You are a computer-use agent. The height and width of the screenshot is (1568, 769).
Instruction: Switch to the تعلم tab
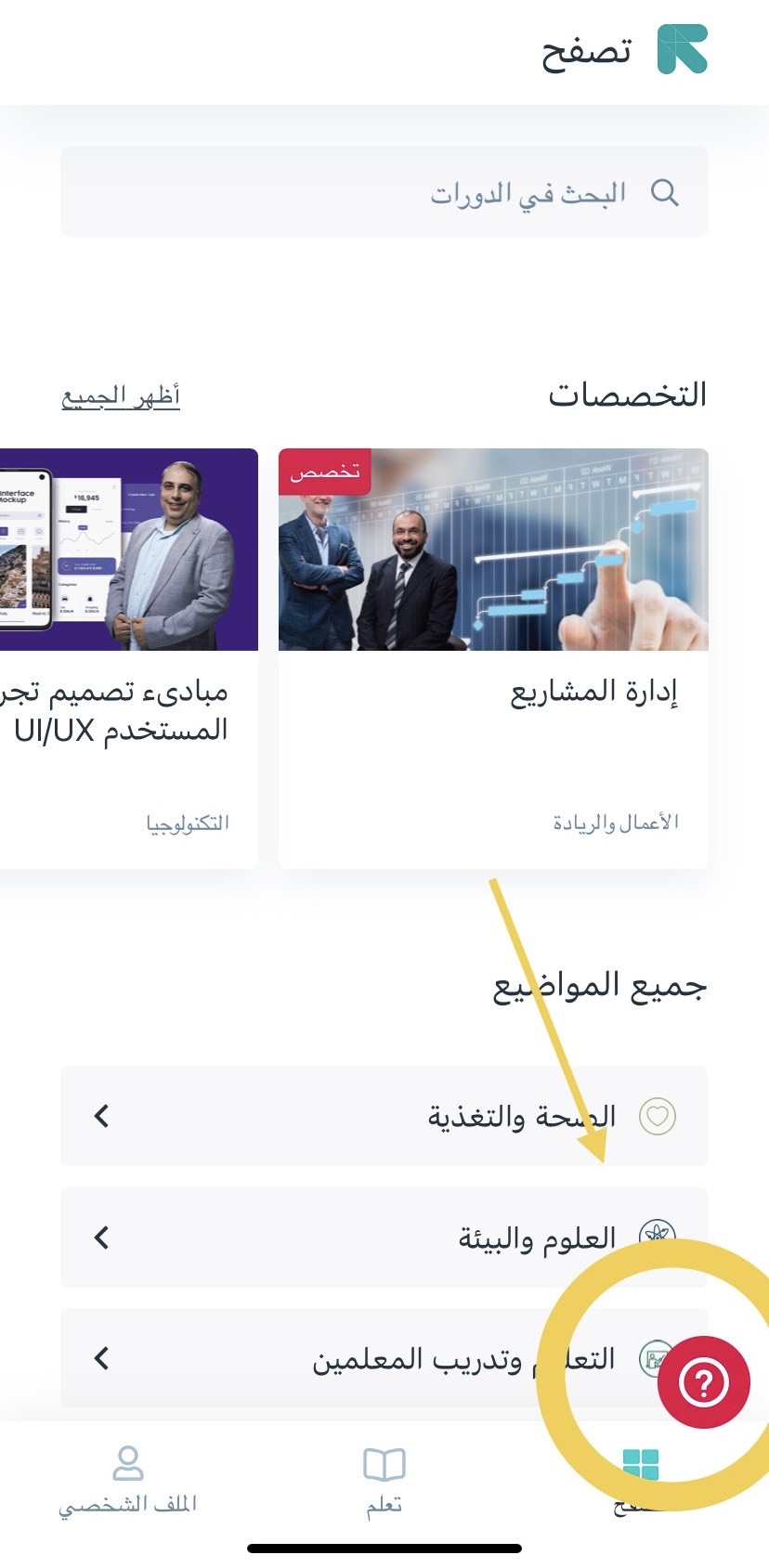coord(384,1480)
